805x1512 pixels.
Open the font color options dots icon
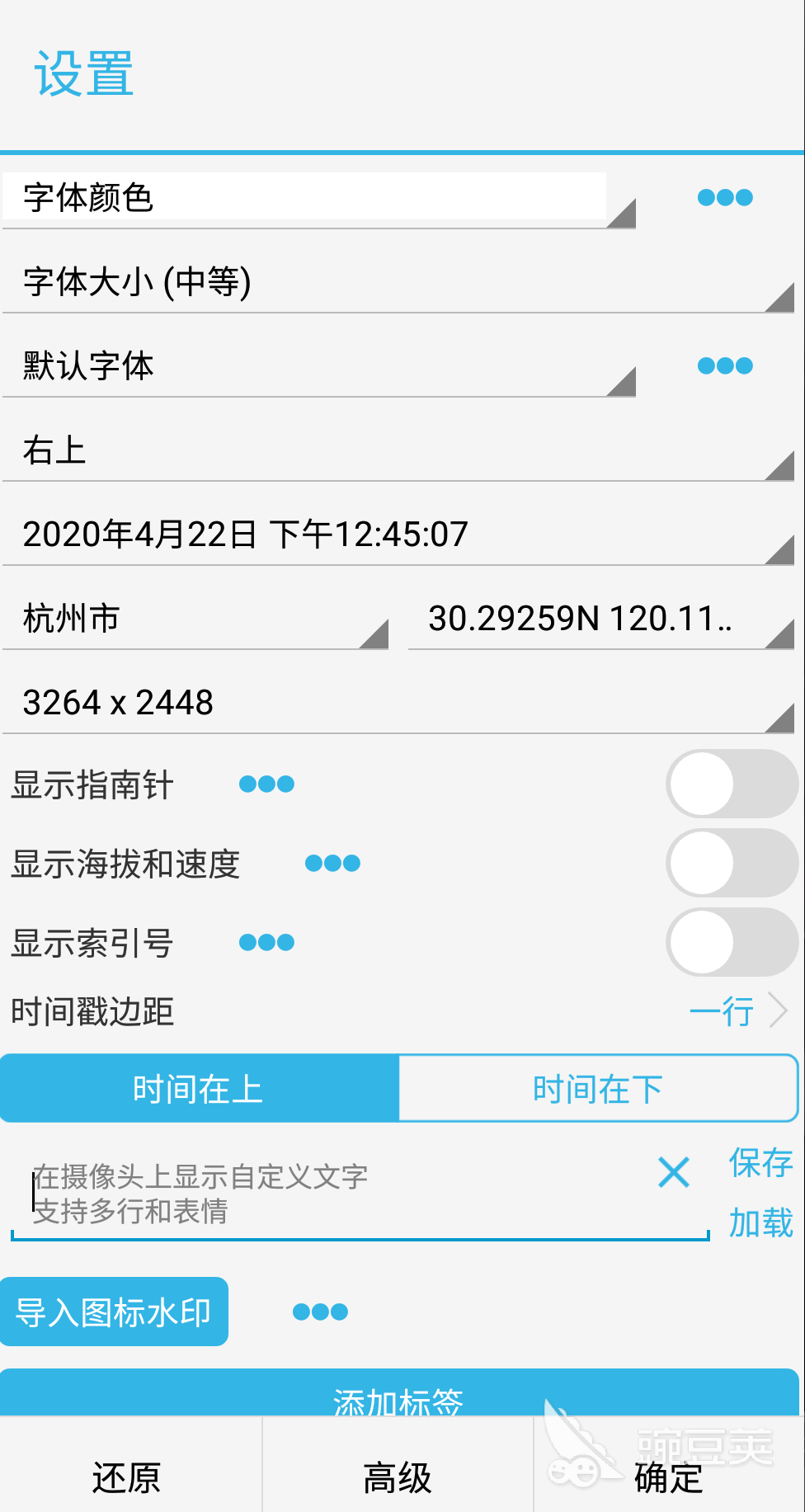tap(727, 196)
